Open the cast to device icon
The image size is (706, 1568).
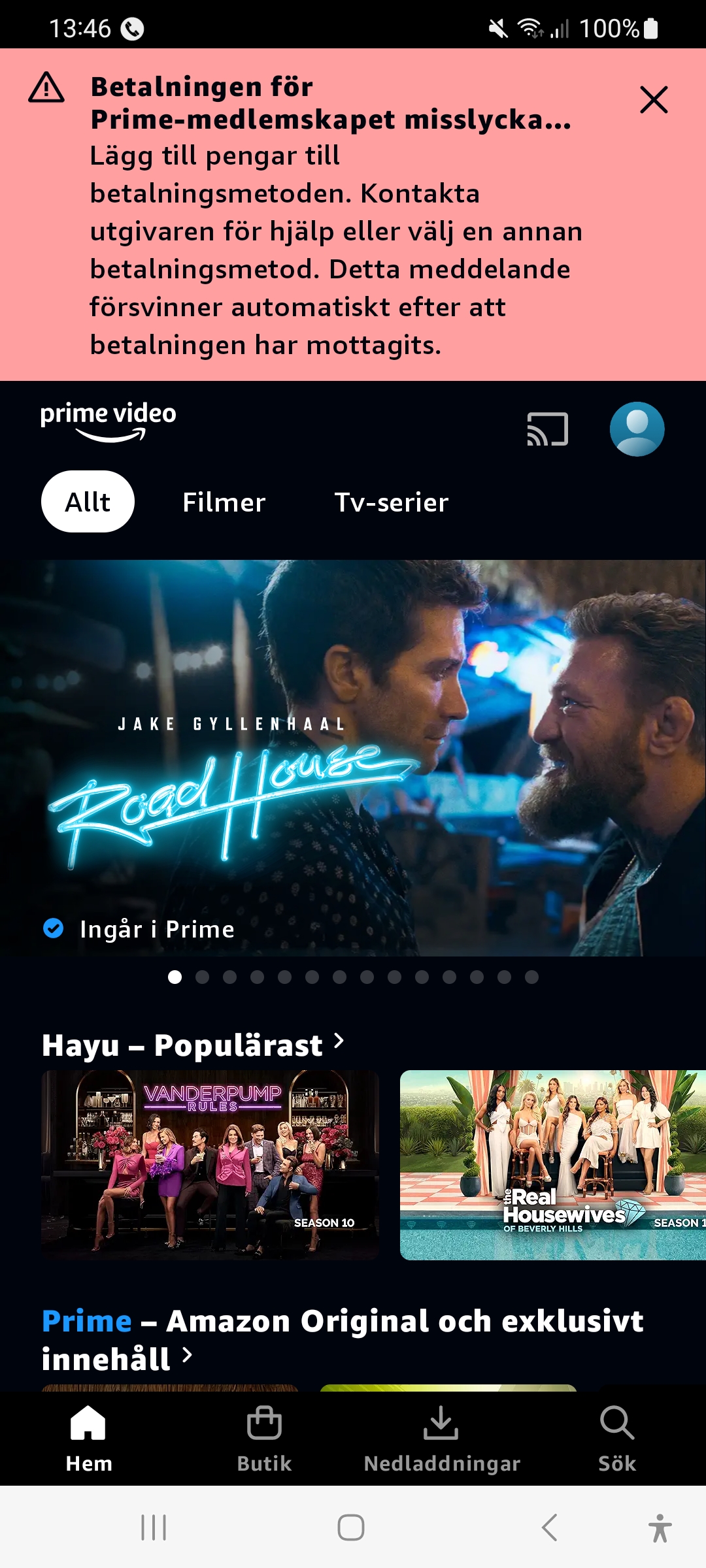[x=547, y=429]
